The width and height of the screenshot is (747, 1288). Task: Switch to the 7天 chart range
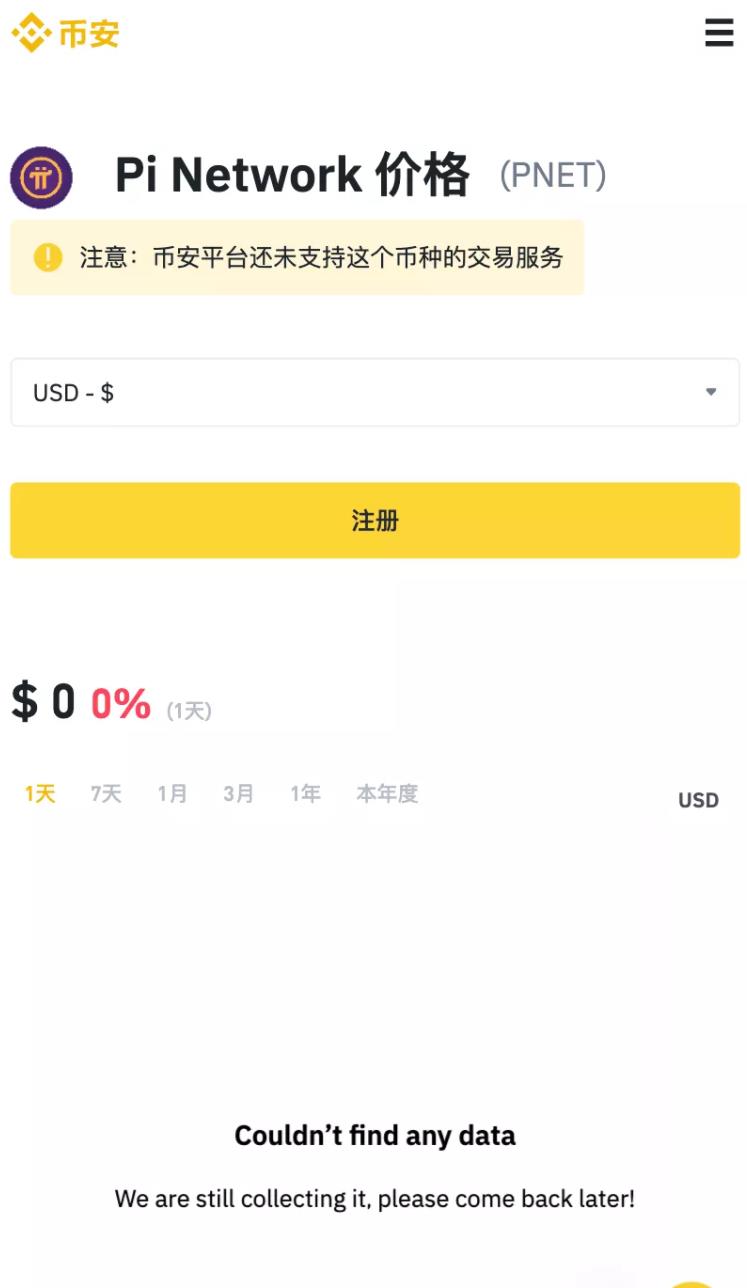106,794
